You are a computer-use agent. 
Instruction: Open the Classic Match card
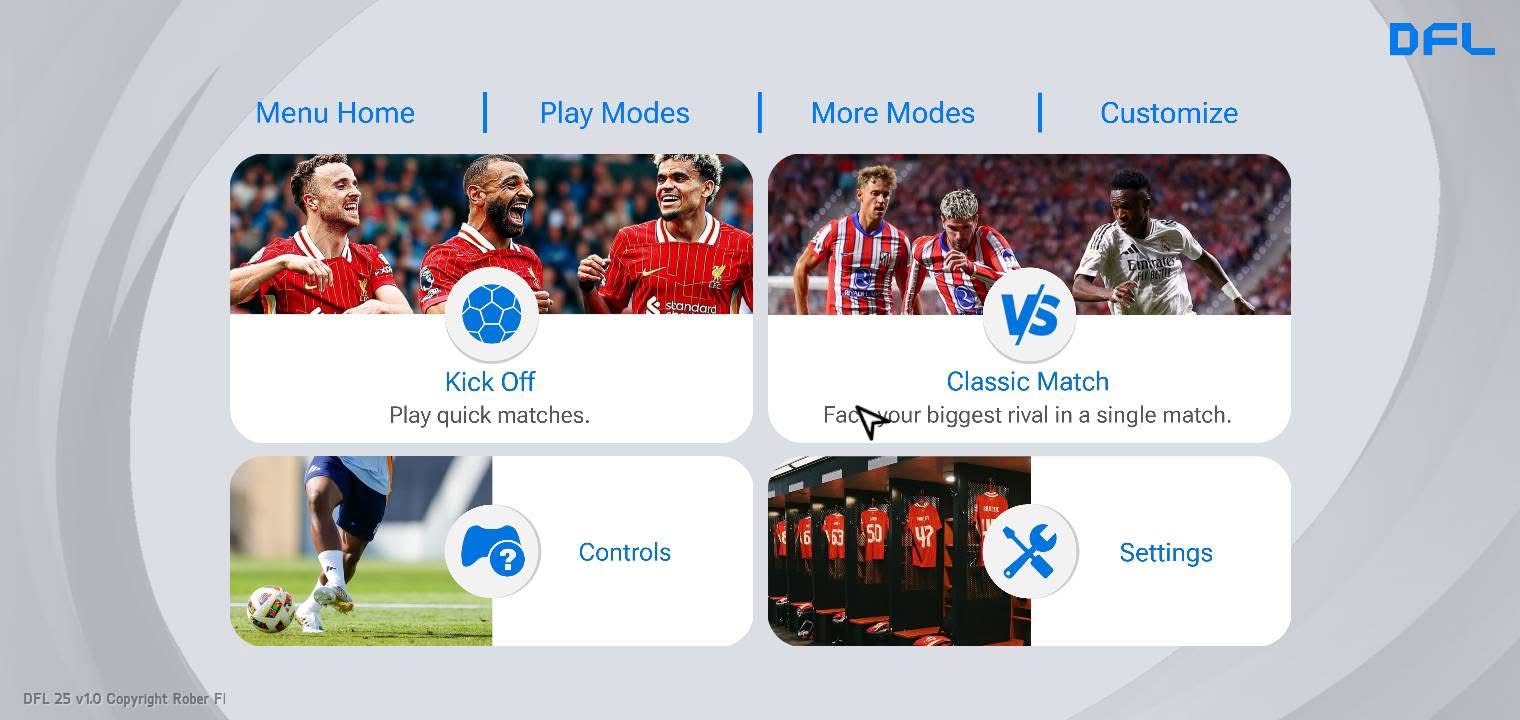click(x=1028, y=381)
